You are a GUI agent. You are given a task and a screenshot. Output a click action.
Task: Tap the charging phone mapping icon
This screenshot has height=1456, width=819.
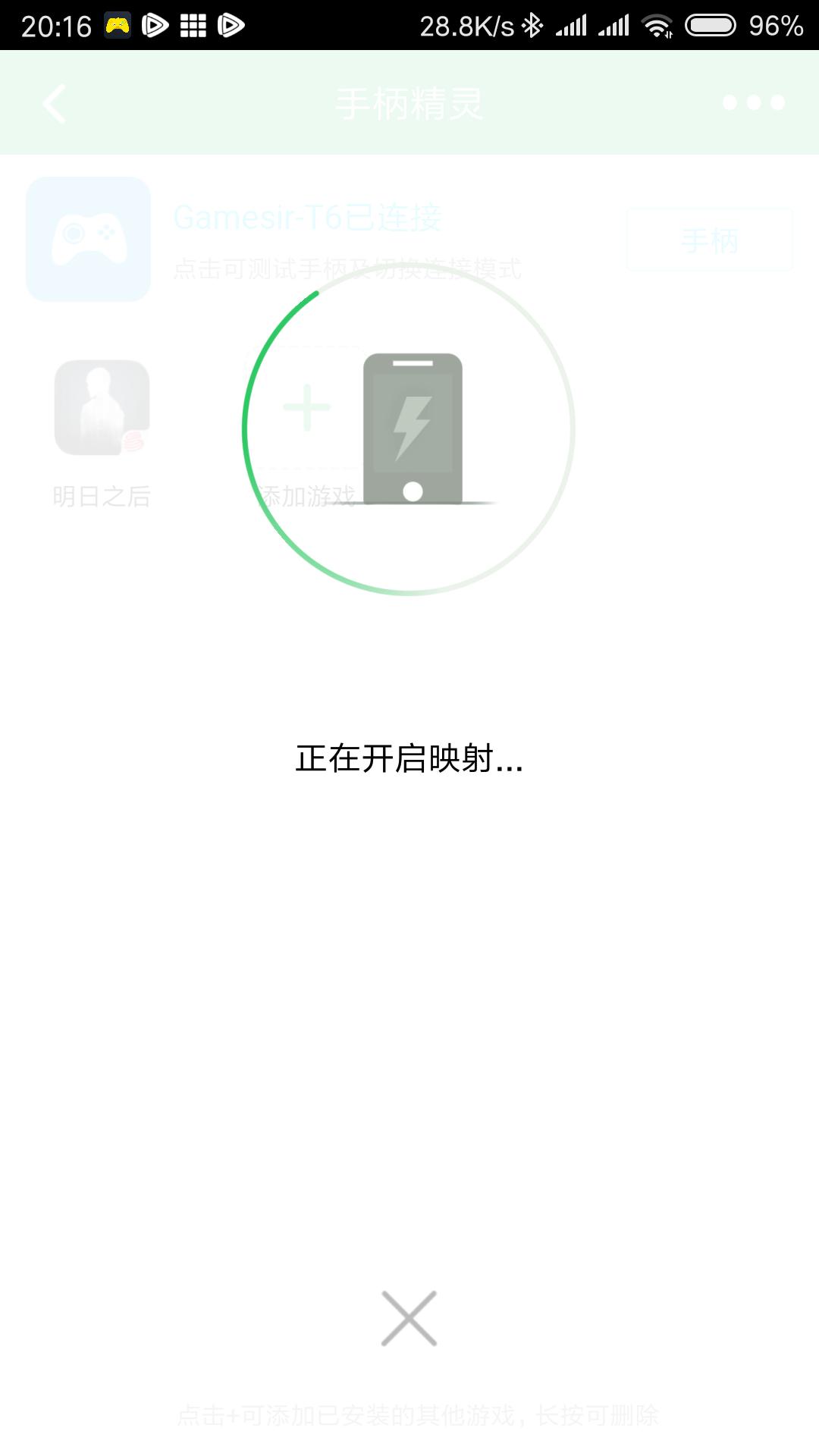411,430
